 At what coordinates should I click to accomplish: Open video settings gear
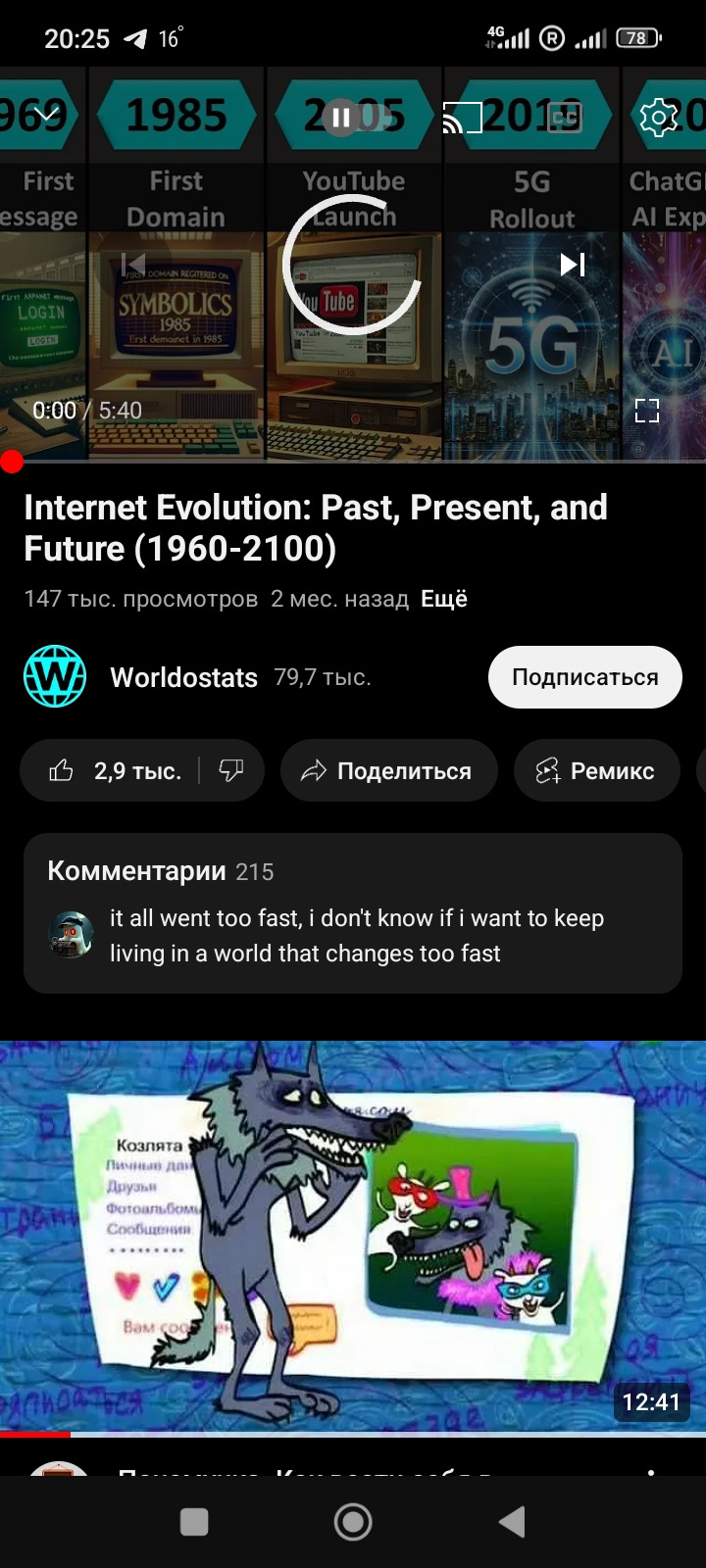tap(657, 118)
